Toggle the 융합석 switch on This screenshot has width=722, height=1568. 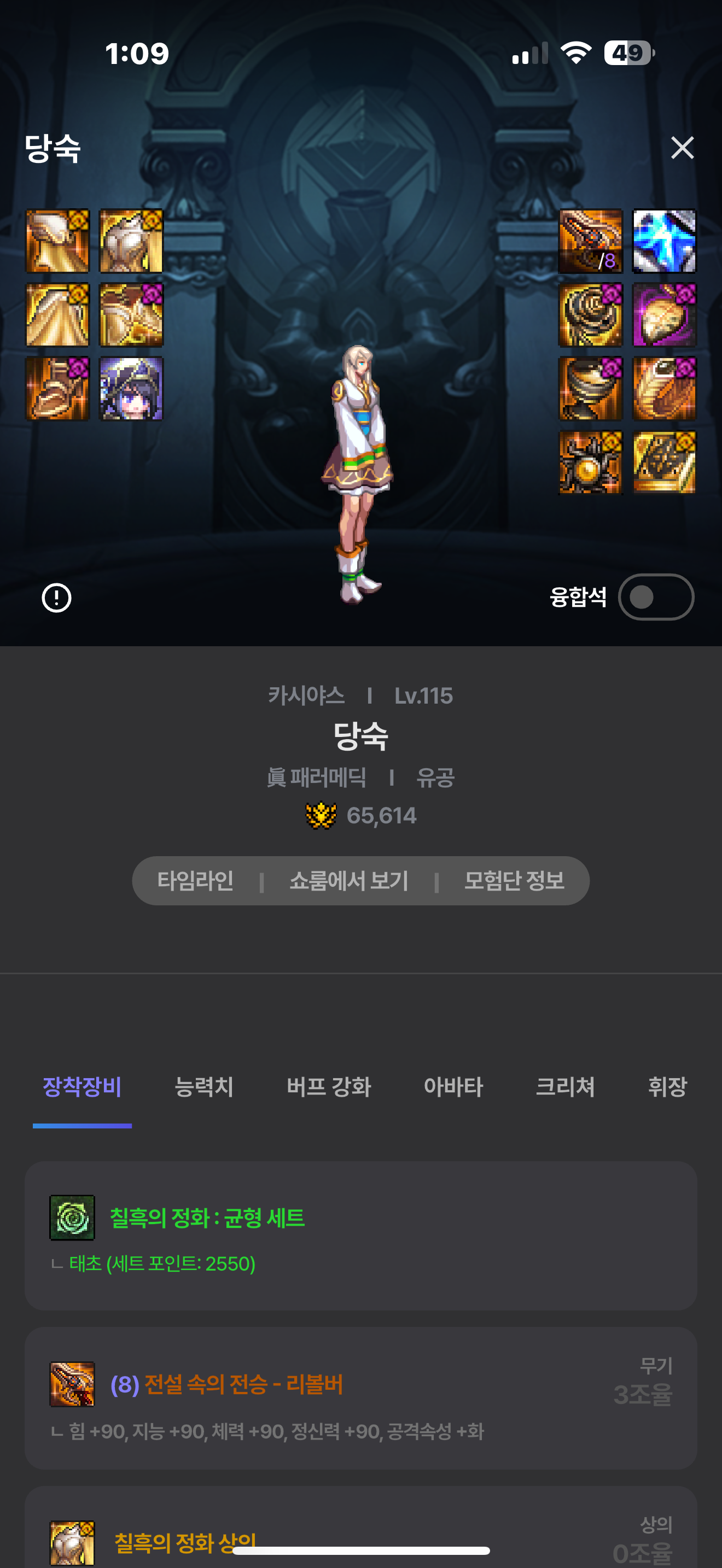pyautogui.click(x=656, y=597)
